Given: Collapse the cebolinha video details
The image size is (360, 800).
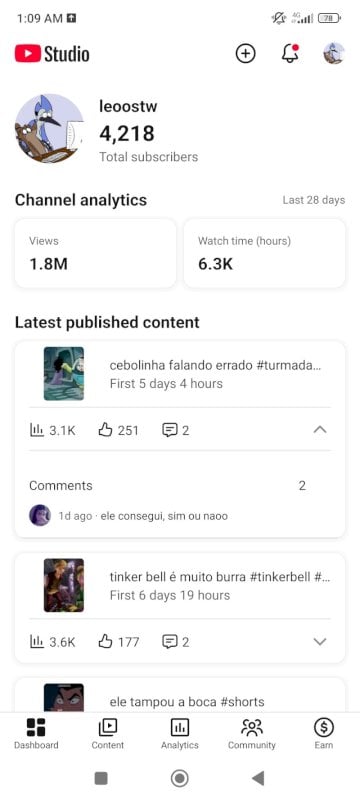Looking at the screenshot, I should (320, 430).
